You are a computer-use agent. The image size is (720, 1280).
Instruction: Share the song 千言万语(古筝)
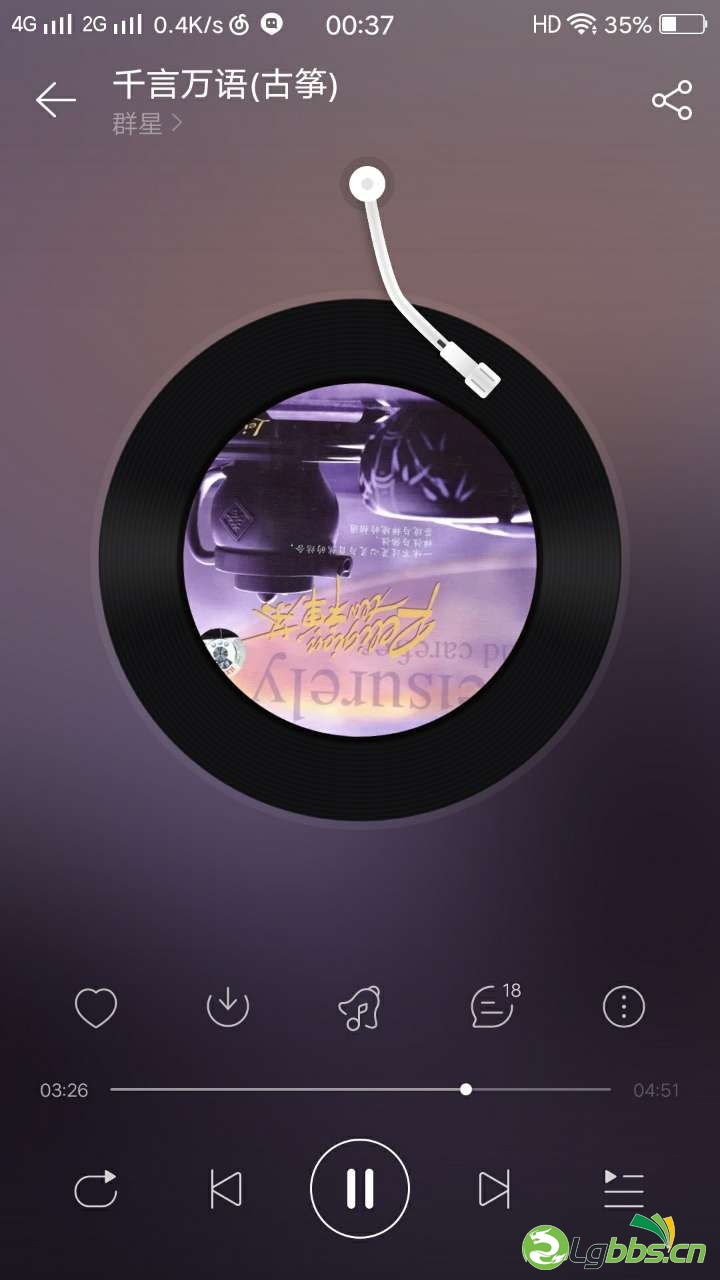672,99
